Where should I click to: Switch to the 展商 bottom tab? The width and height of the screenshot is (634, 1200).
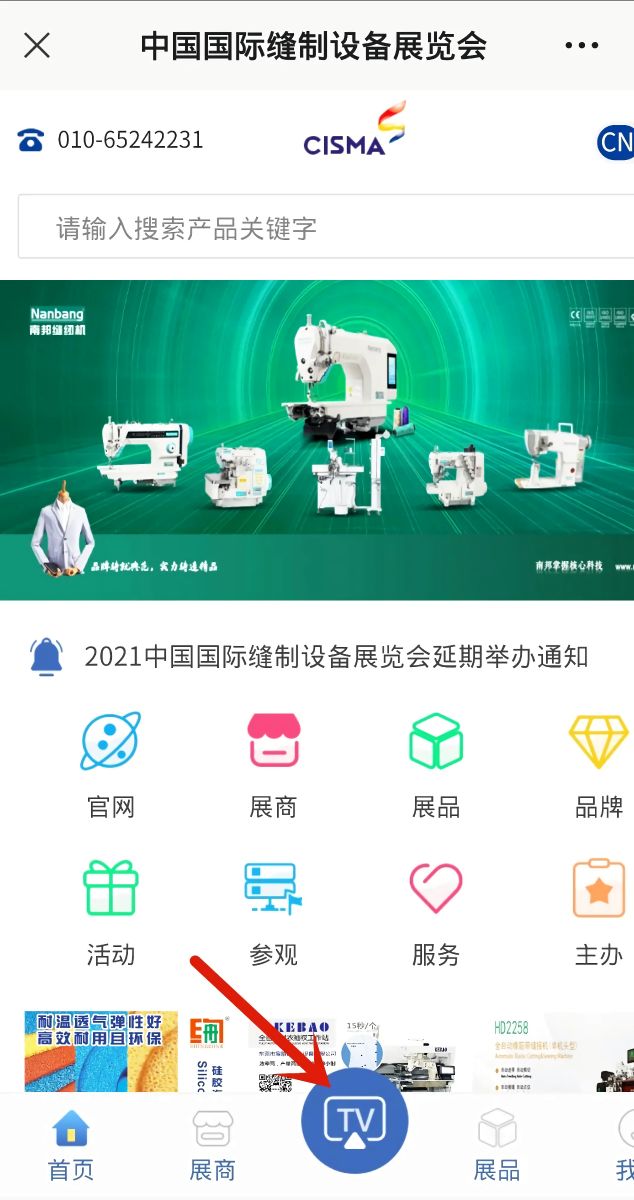click(212, 1146)
